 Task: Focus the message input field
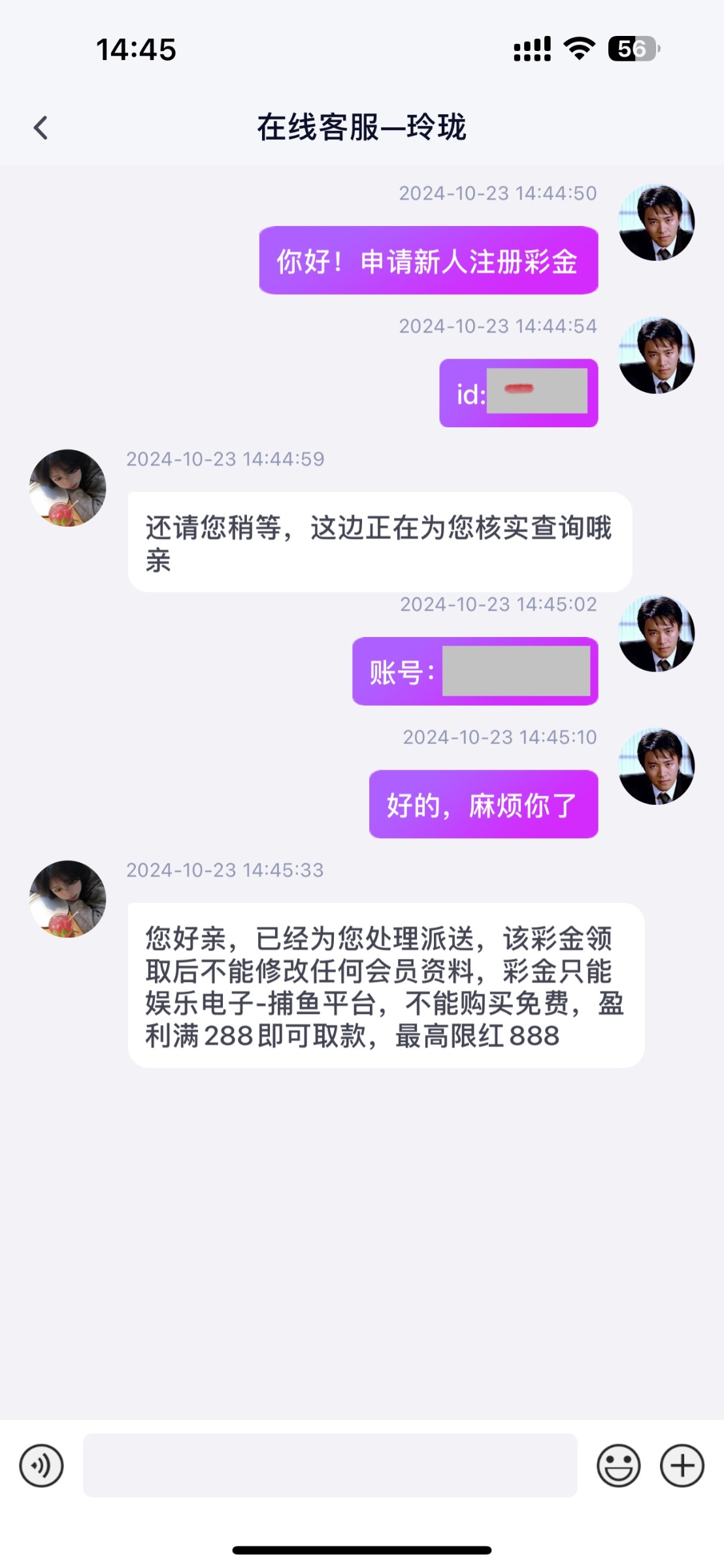(x=330, y=1465)
